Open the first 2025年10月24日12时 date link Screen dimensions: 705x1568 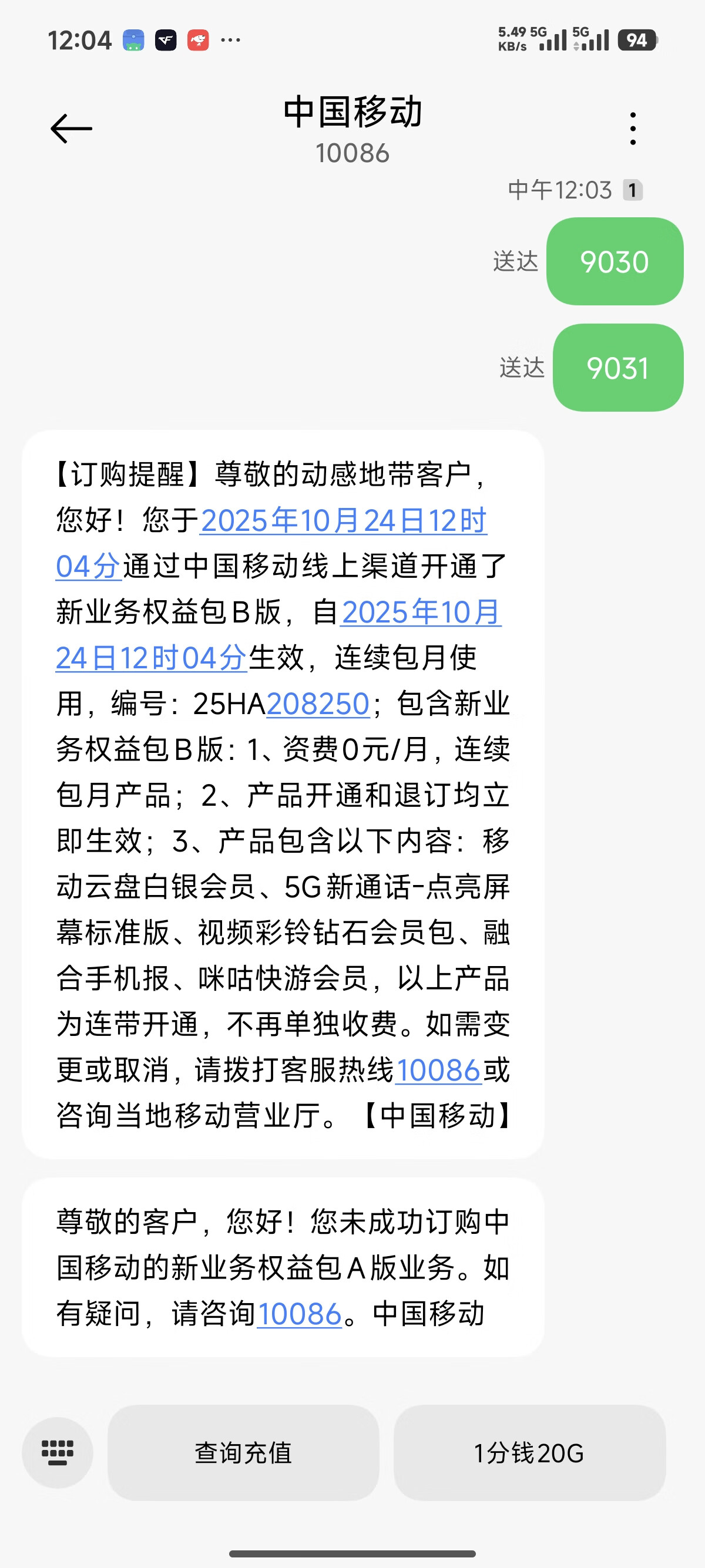tap(343, 521)
